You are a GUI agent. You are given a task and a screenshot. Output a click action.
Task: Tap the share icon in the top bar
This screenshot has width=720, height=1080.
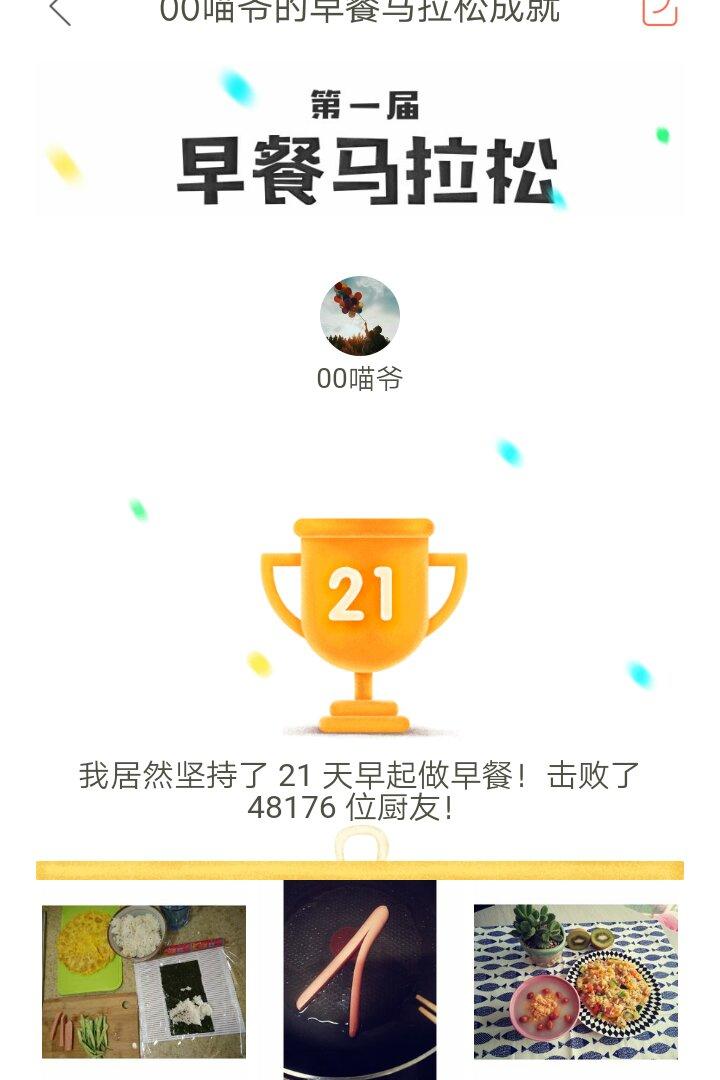pos(660,11)
